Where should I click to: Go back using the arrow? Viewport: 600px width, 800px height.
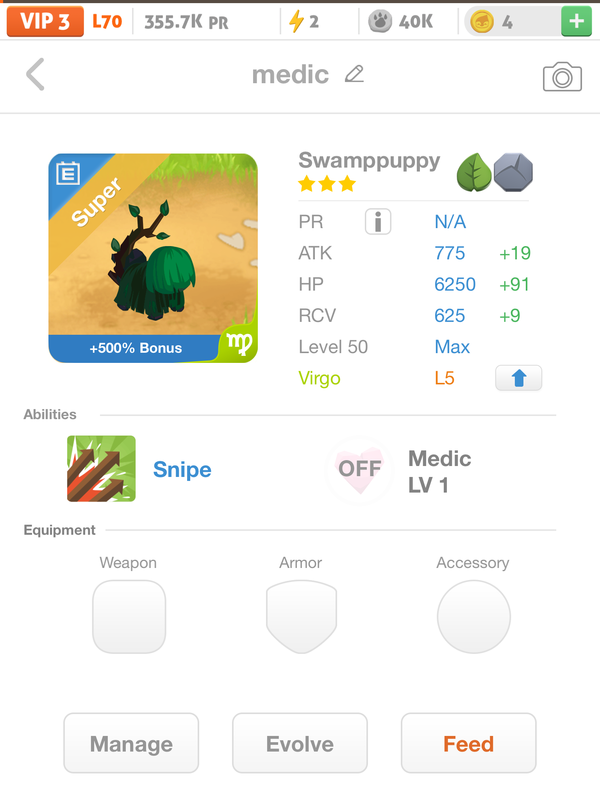coord(36,75)
